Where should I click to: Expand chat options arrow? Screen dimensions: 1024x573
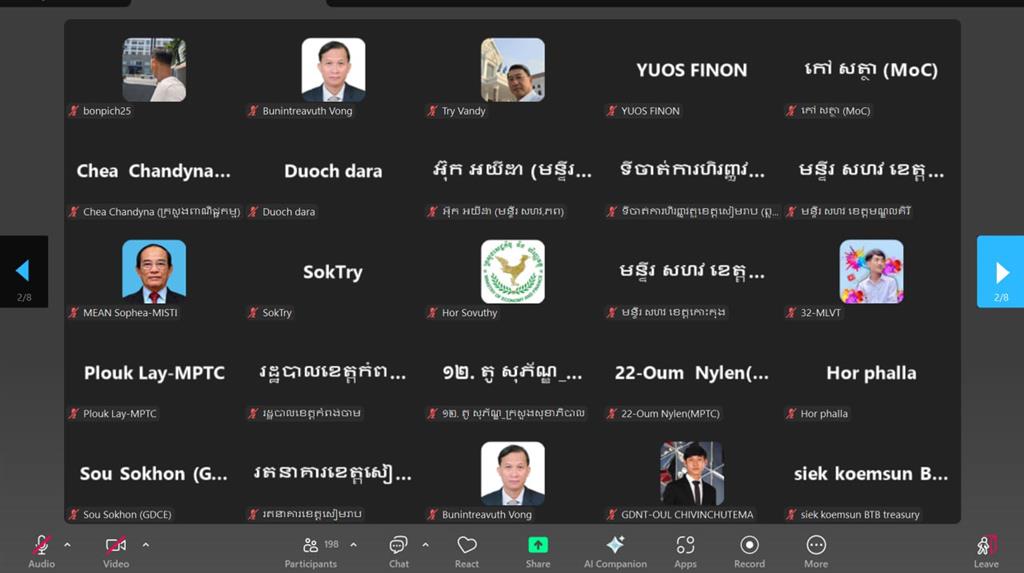425,545
